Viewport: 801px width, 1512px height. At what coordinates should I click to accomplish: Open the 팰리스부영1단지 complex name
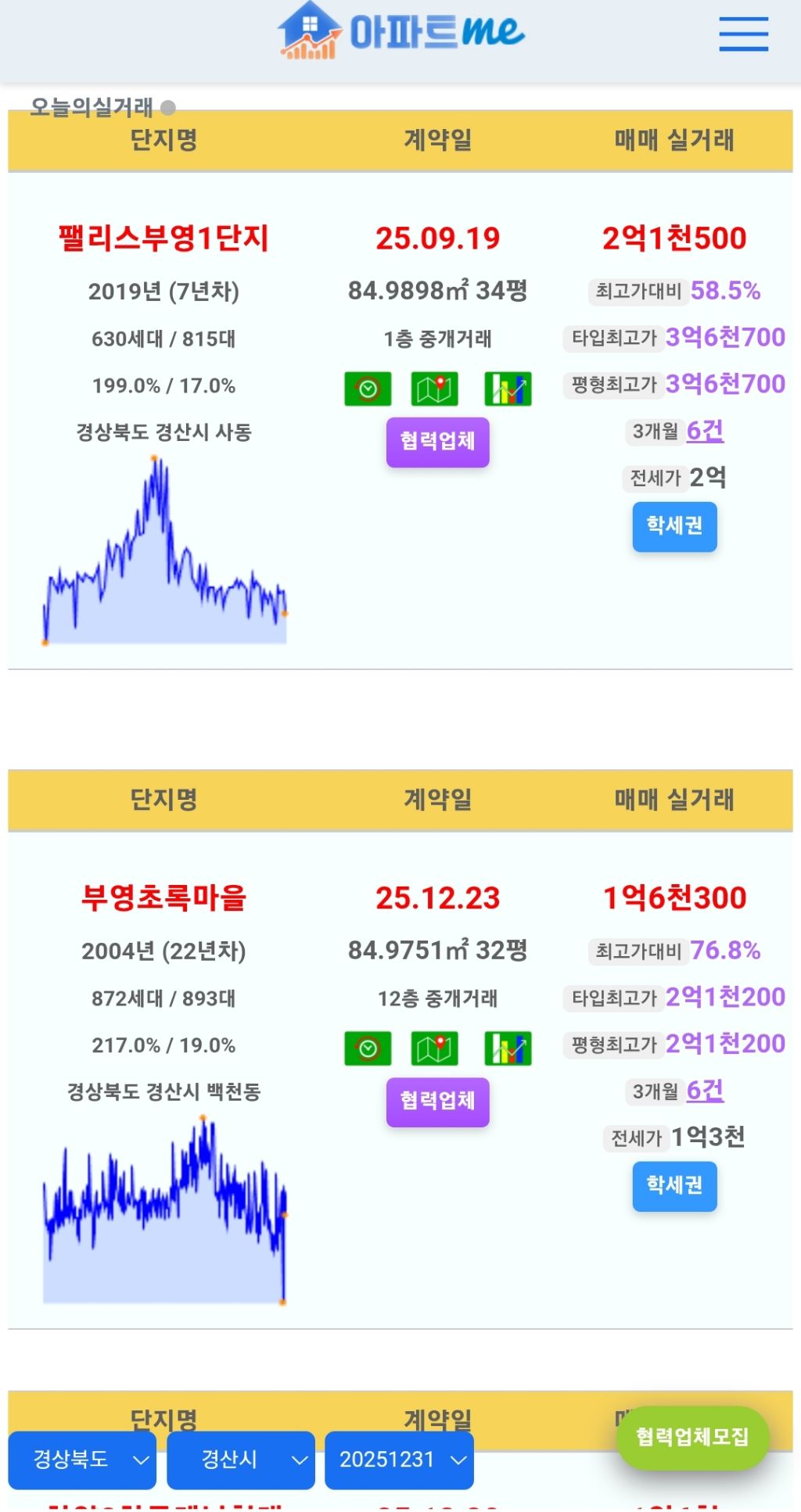tap(163, 238)
